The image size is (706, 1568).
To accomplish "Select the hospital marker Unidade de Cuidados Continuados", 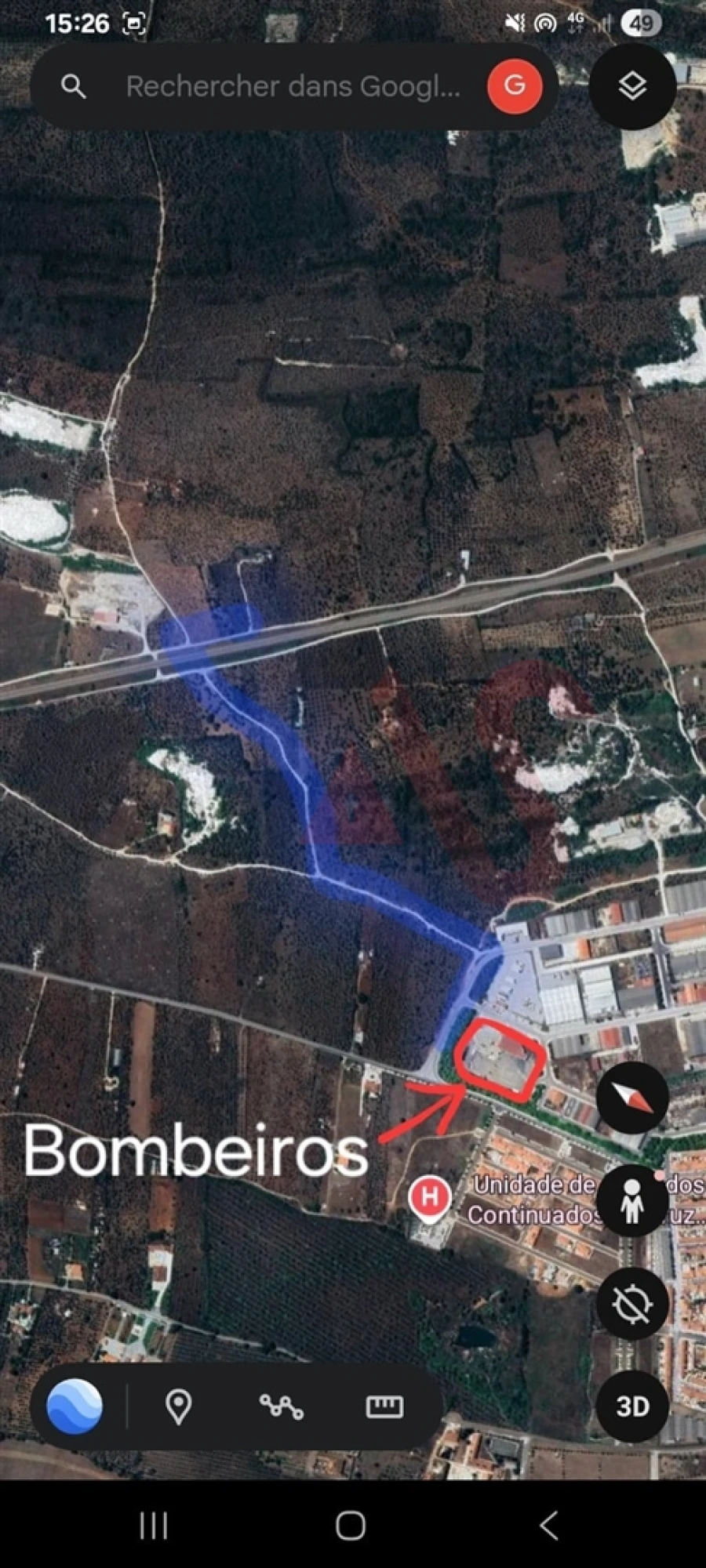I will pos(429,1198).
